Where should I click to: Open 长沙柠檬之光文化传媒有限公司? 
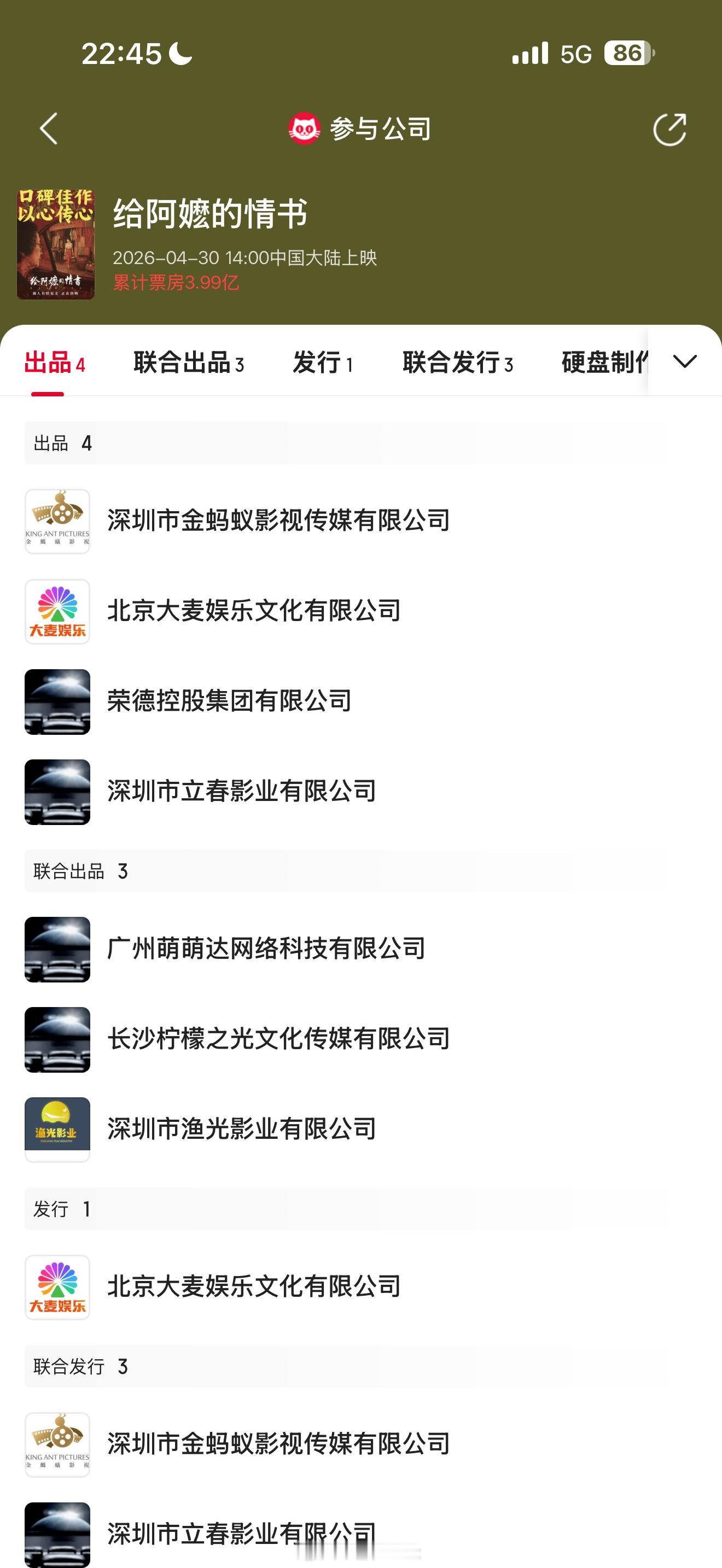(x=361, y=1039)
